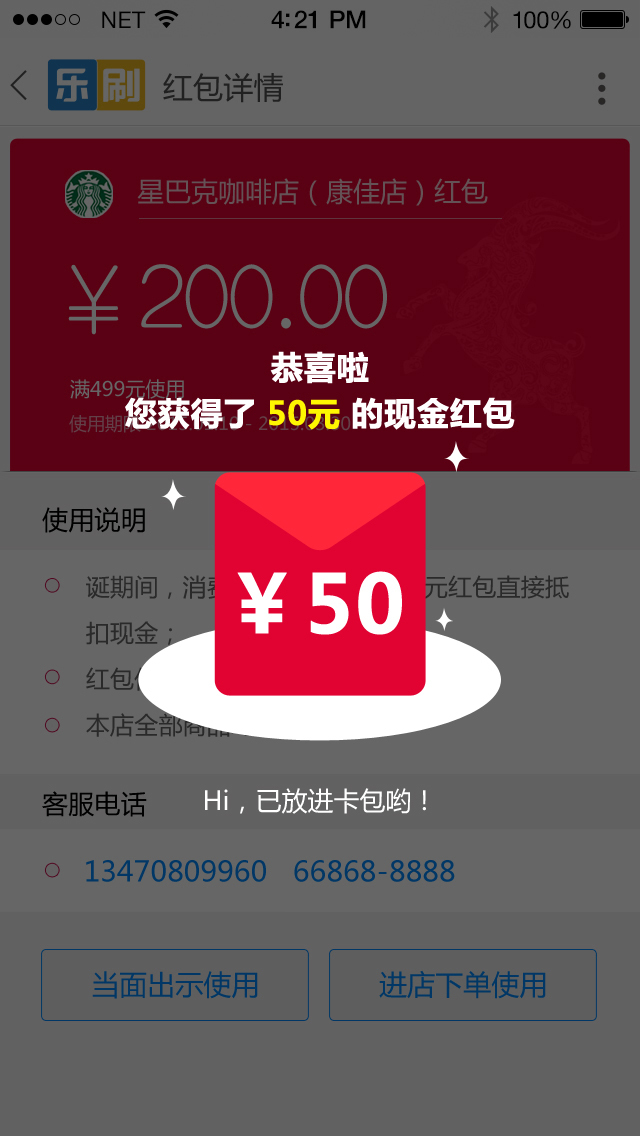Call the number 13470809960

(175, 871)
